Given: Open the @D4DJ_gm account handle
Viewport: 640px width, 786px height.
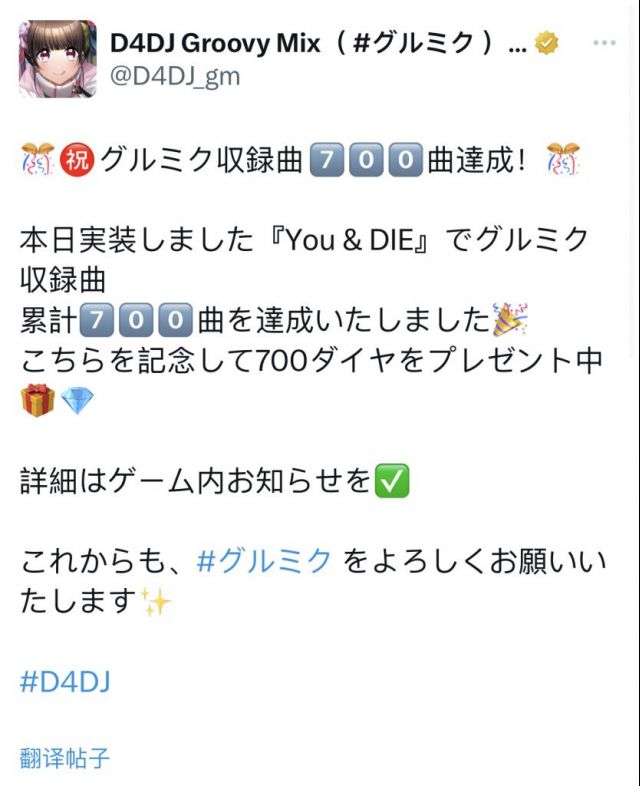Looking at the screenshot, I should [x=175, y=77].
